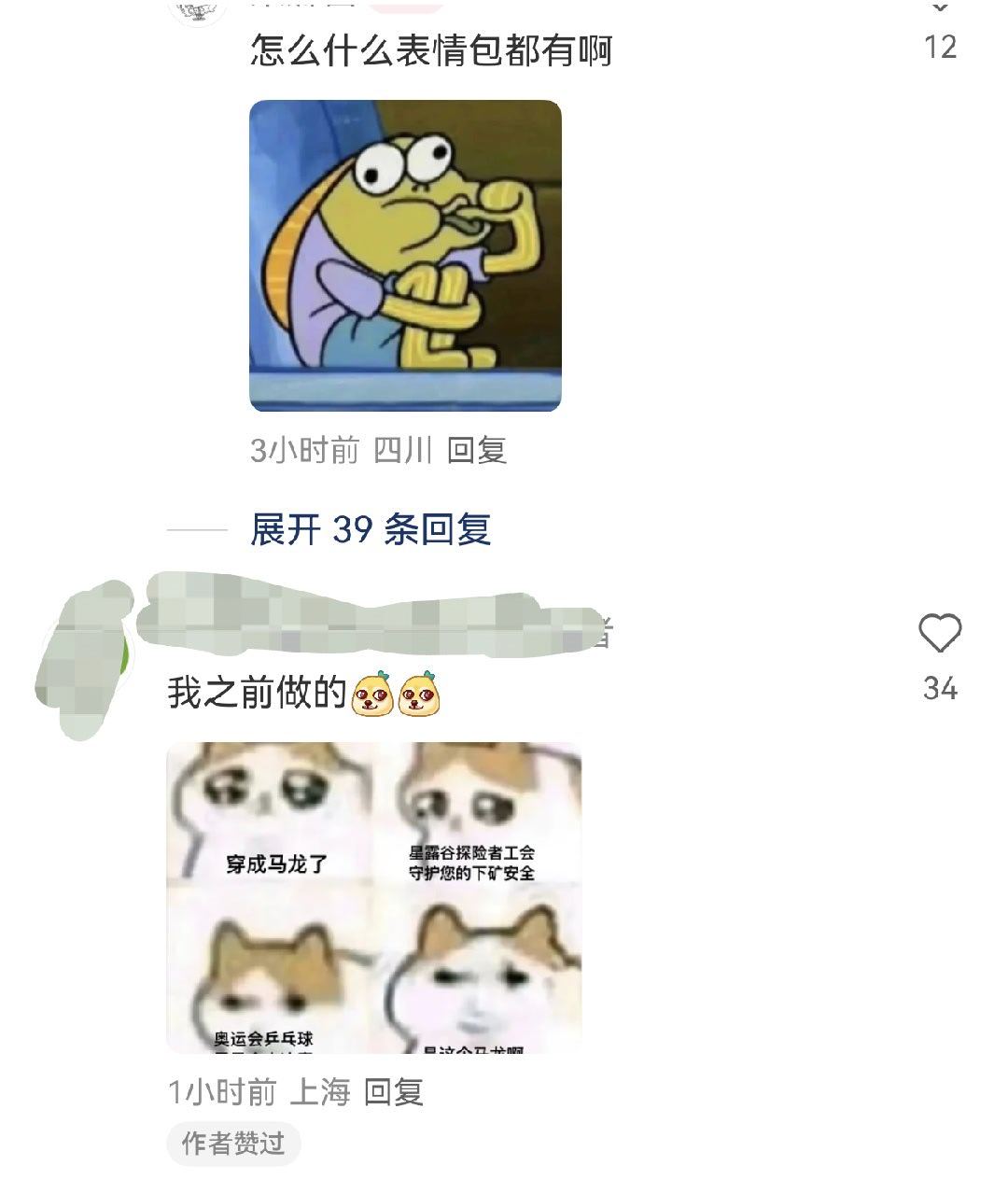Reply to the SpongeBob meme comment via 回复
The height and width of the screenshot is (1193, 1008).
pyautogui.click(x=478, y=449)
